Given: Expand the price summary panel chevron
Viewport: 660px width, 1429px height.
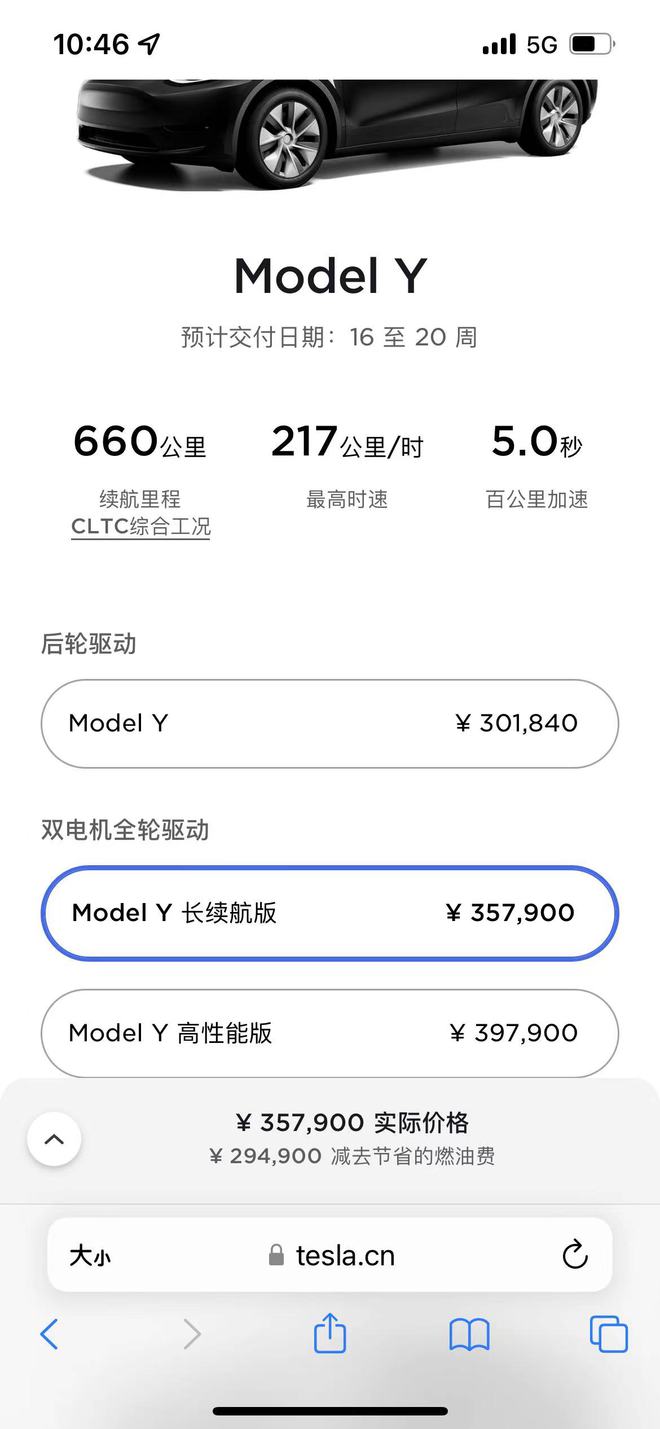Looking at the screenshot, I should (x=54, y=1139).
